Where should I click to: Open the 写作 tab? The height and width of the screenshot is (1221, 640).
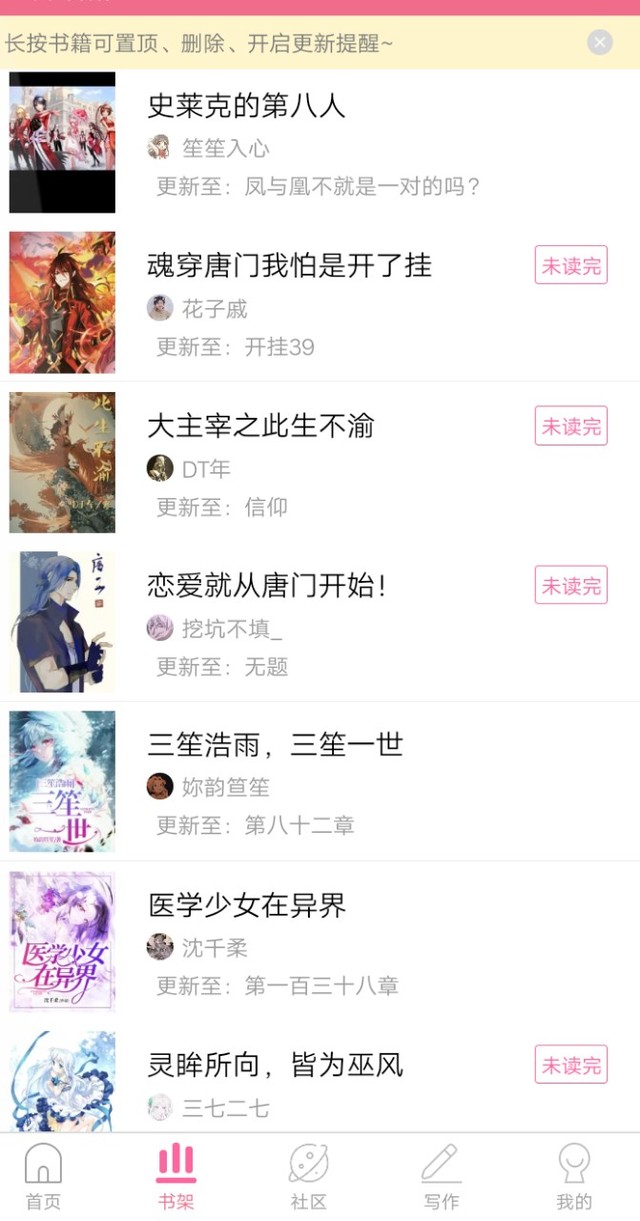click(x=441, y=1177)
